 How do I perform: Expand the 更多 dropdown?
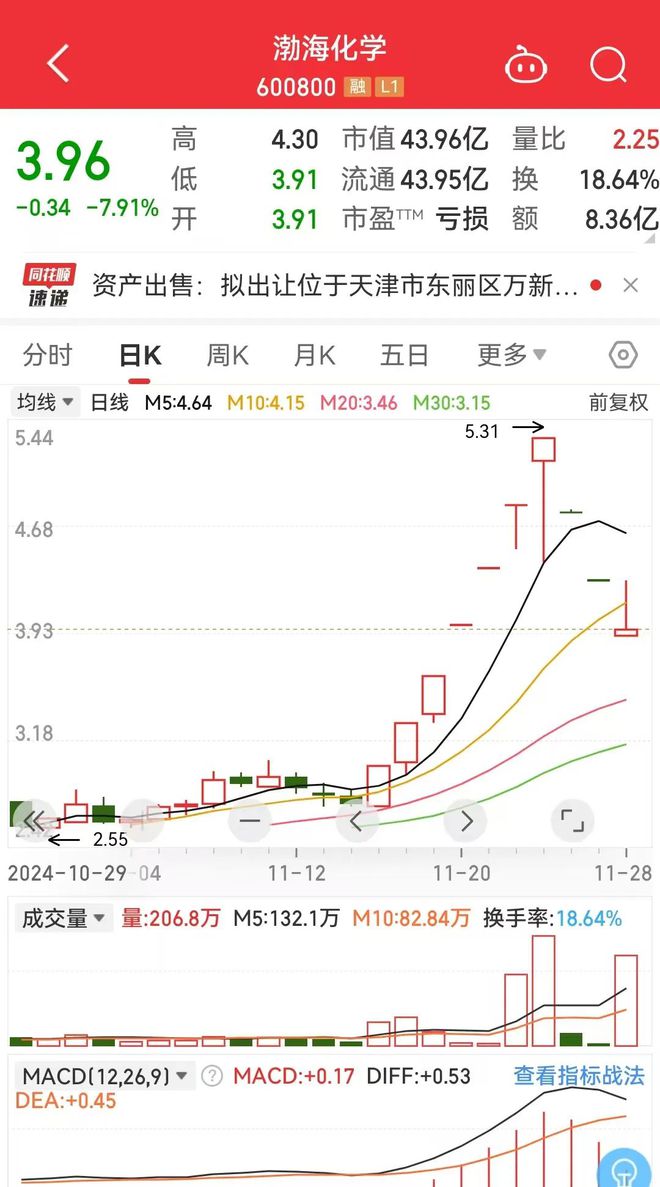(512, 354)
